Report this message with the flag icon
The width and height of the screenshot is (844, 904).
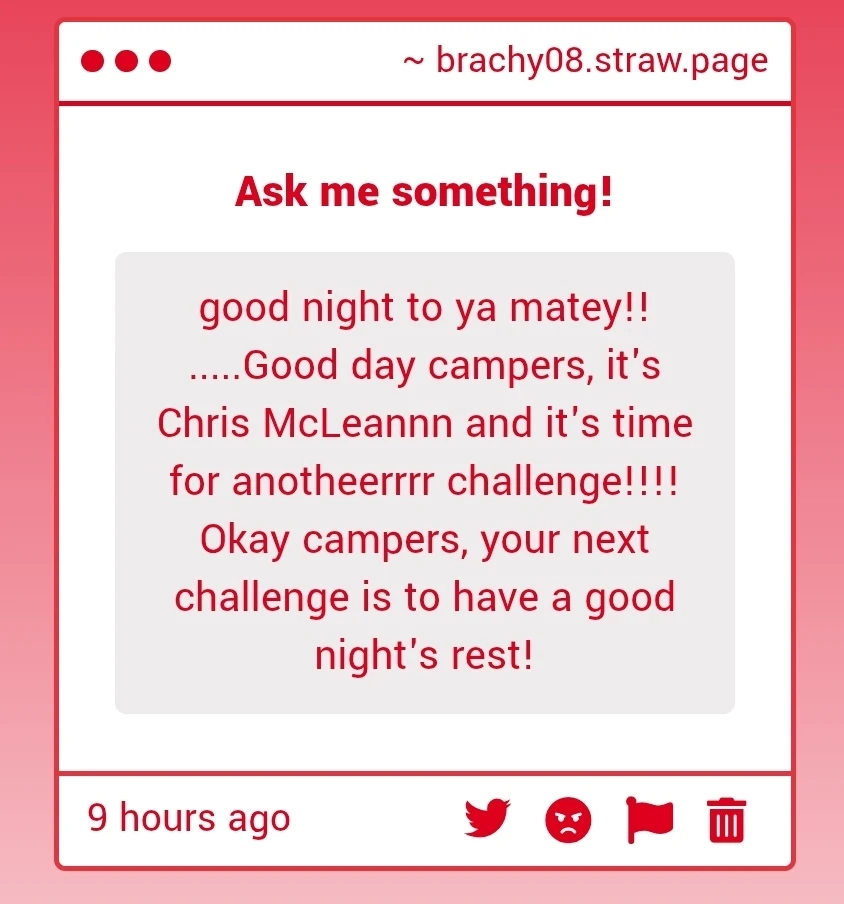coord(649,820)
